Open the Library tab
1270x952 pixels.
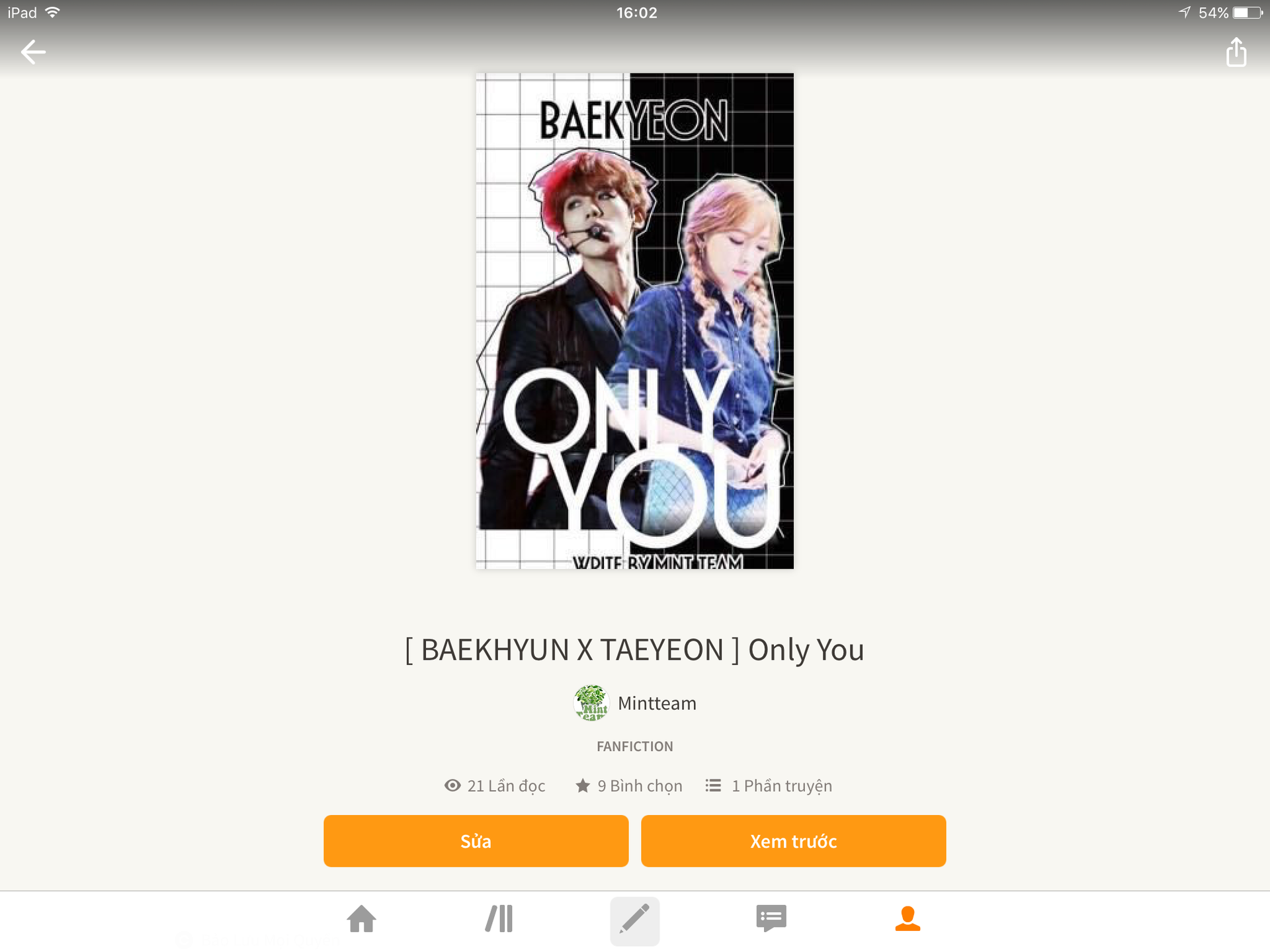click(x=499, y=919)
